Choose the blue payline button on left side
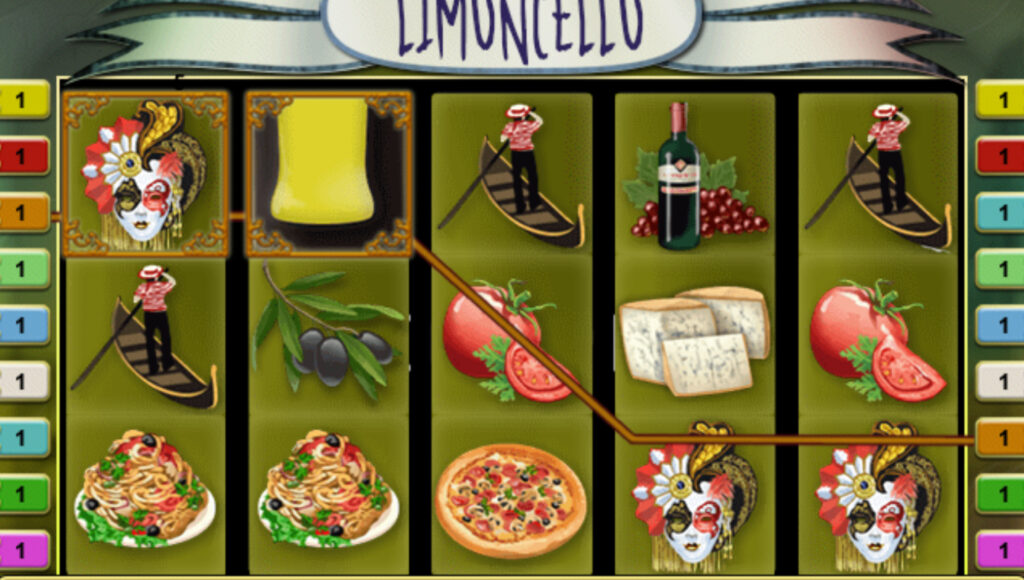This screenshot has width=1024, height=580. [22, 325]
